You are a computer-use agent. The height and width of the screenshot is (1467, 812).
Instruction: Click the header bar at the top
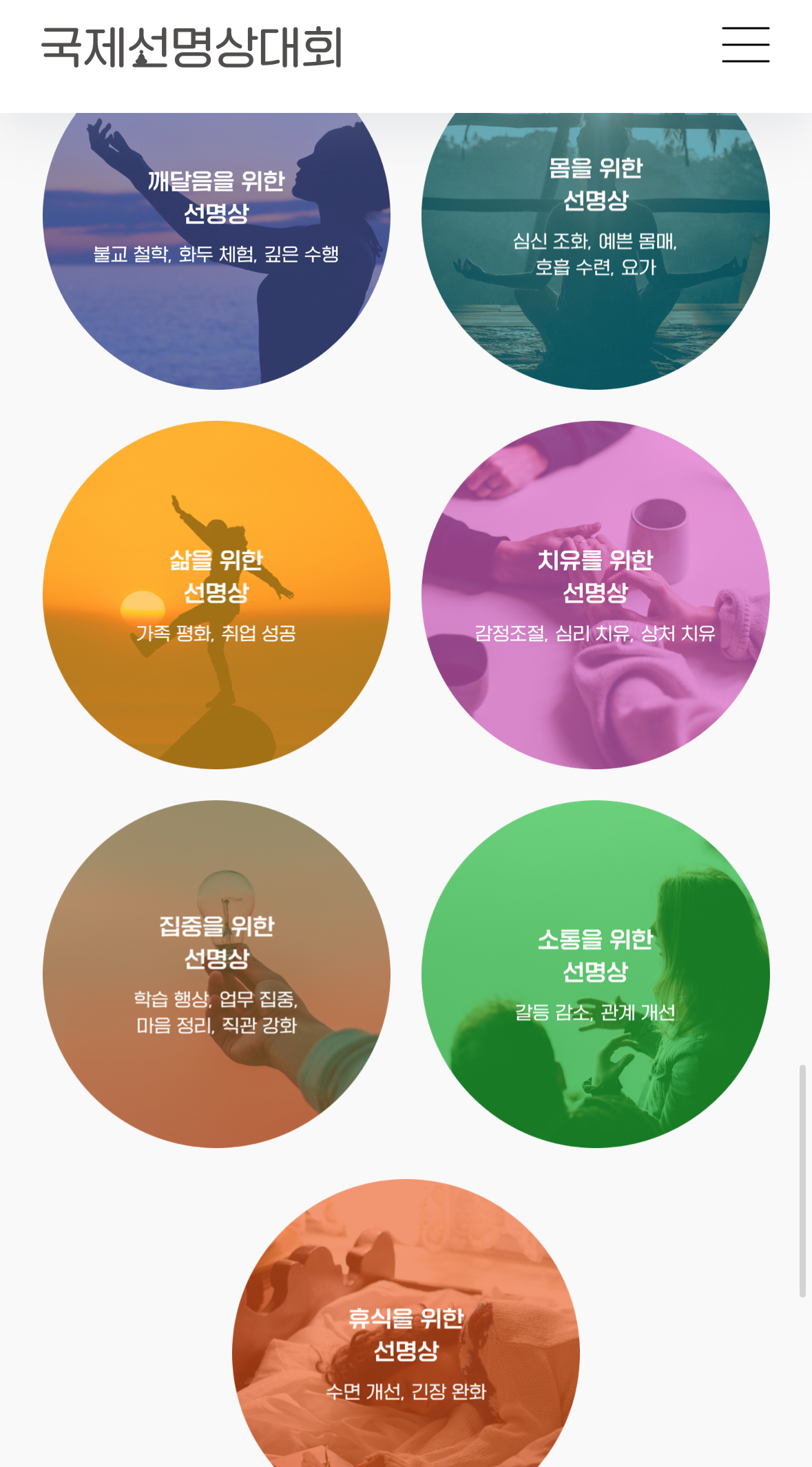click(406, 47)
